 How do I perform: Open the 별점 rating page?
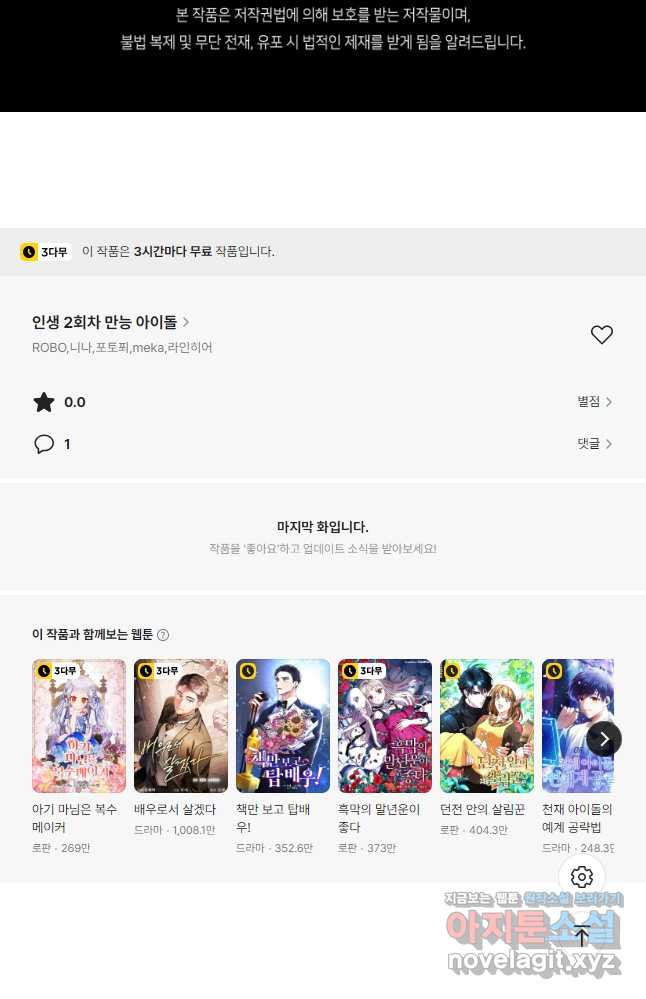[594, 401]
